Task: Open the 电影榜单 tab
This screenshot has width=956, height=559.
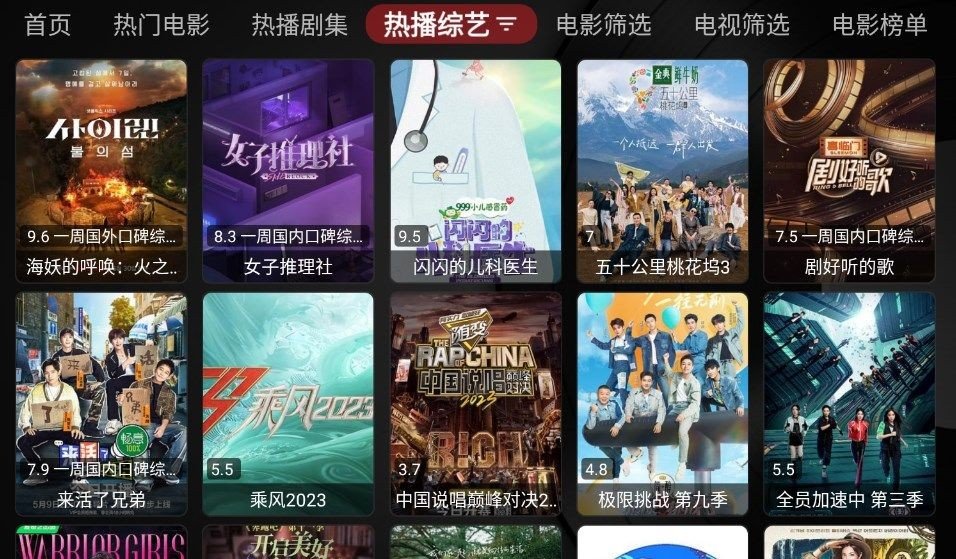Action: [x=879, y=24]
